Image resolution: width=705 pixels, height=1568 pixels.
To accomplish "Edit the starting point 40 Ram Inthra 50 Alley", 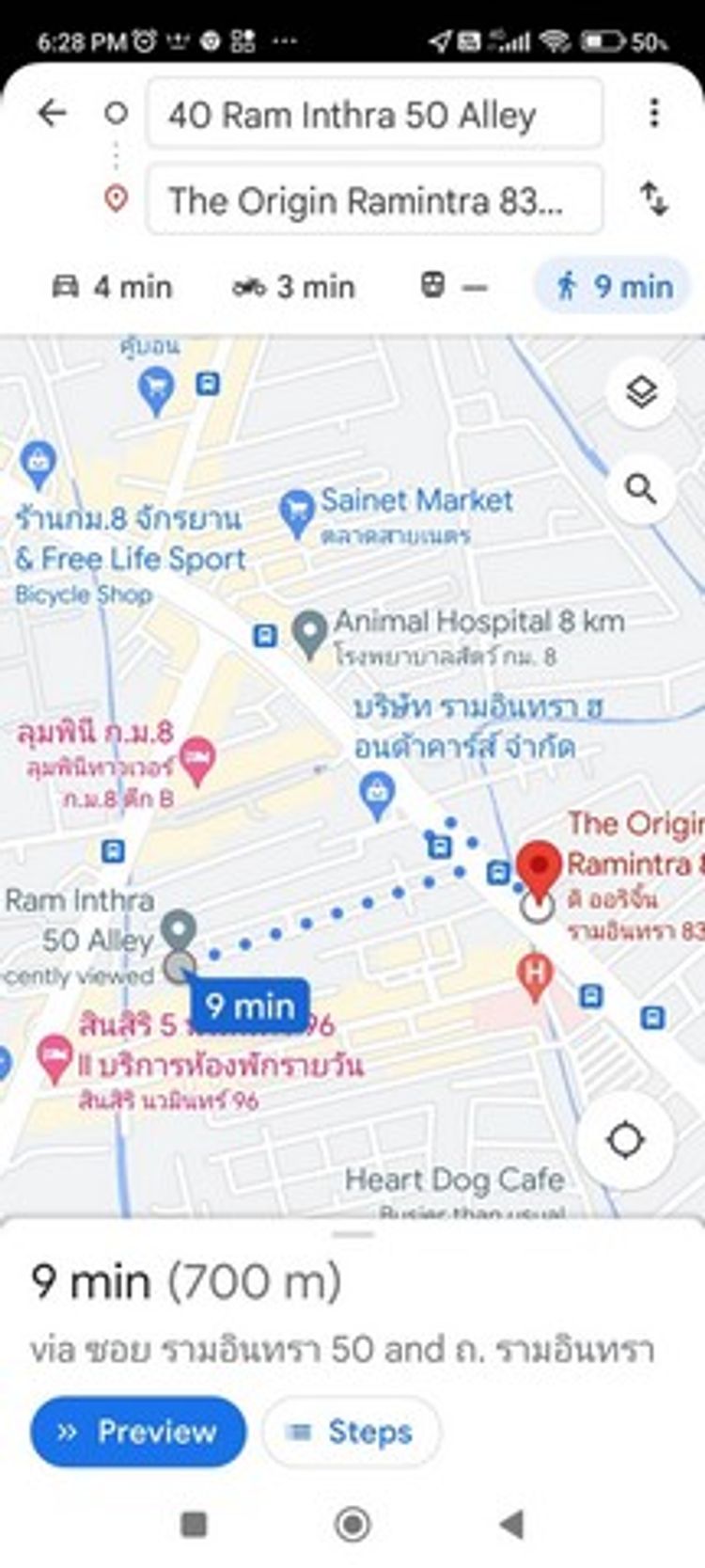I will click(x=373, y=115).
